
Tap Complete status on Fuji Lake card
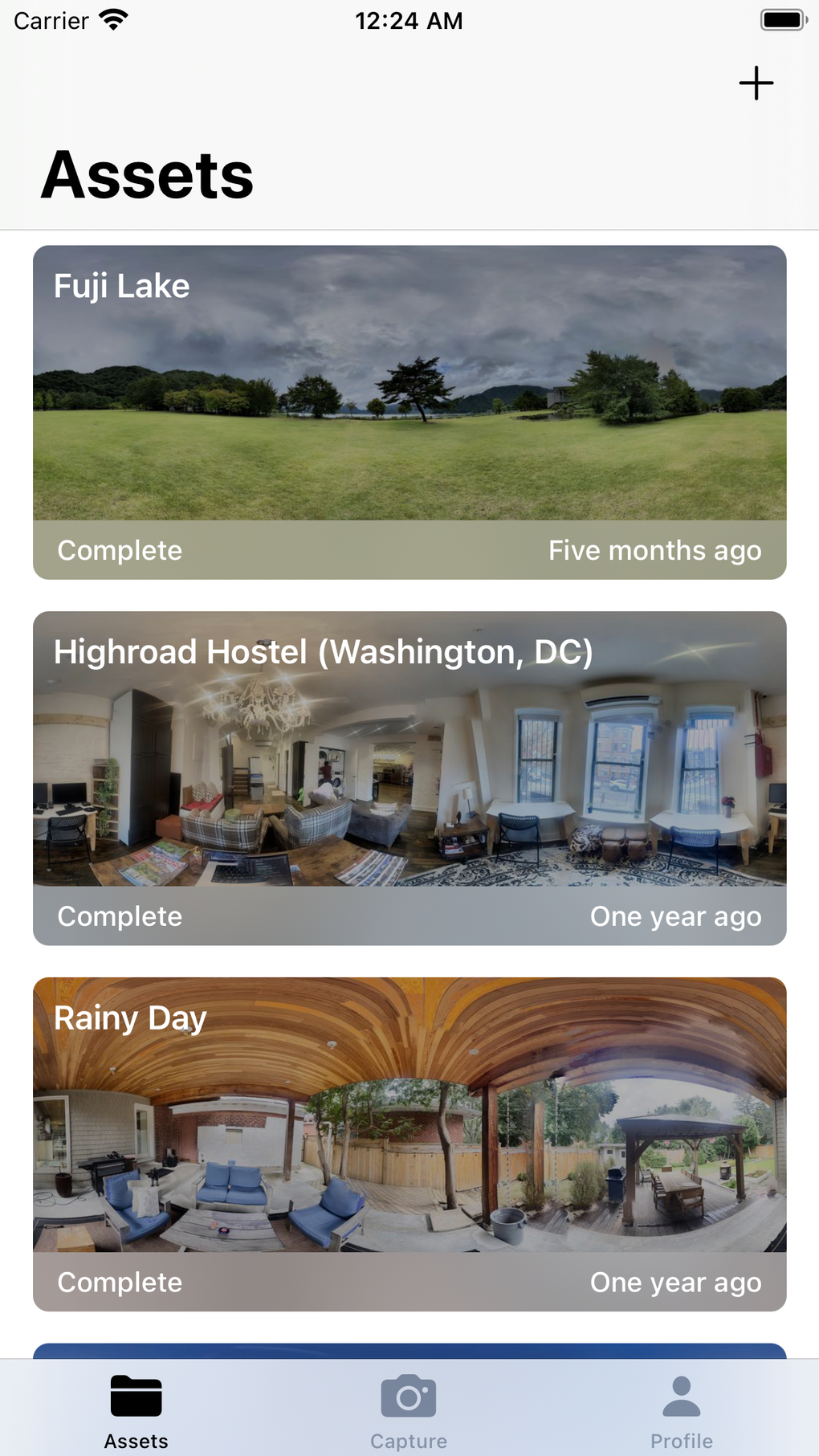tap(119, 551)
